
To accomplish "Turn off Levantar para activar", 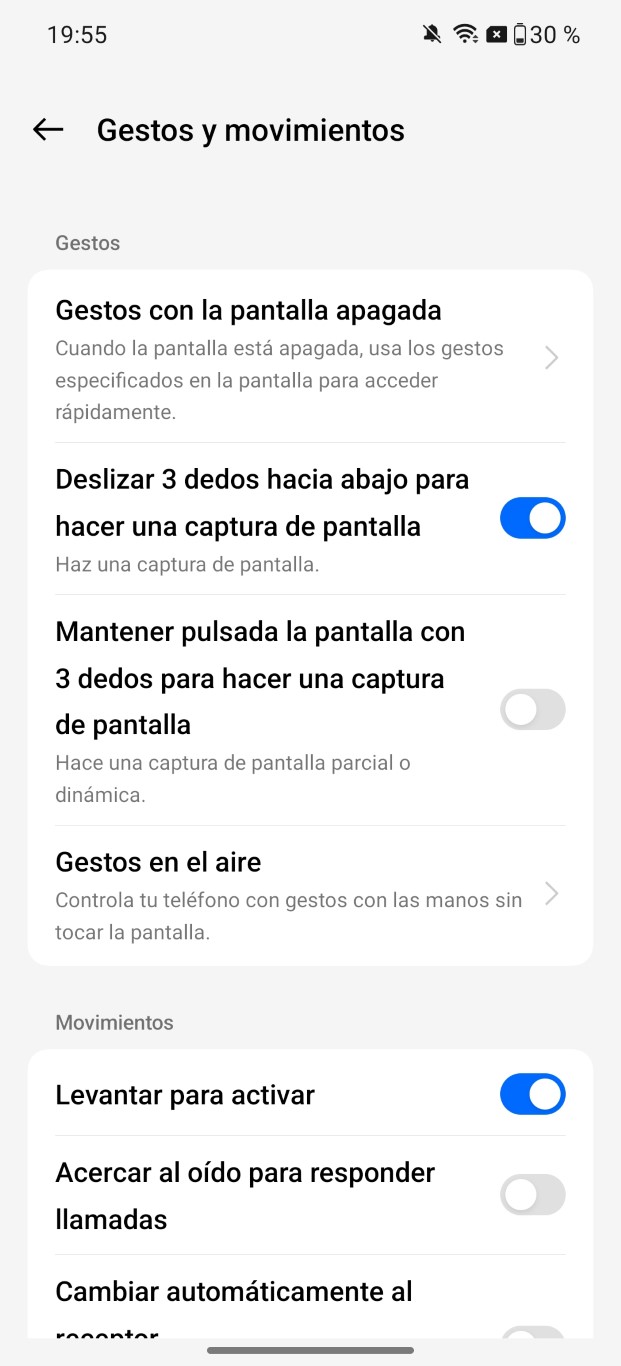I will point(532,1094).
